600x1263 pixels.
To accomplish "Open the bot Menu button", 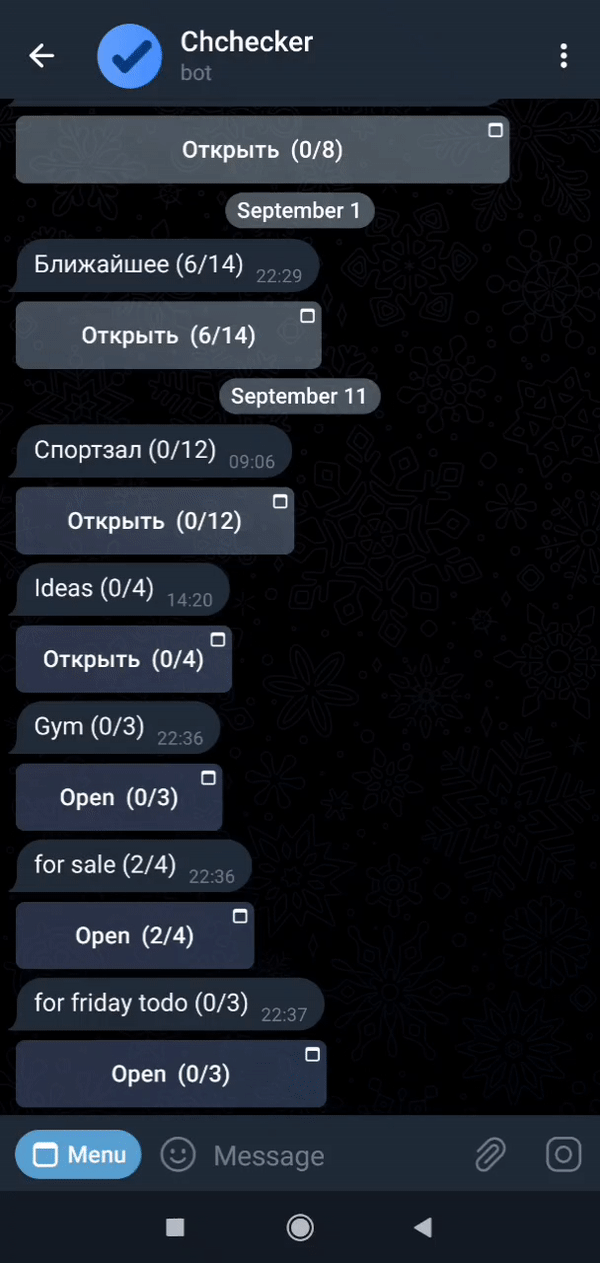I will [78, 1155].
